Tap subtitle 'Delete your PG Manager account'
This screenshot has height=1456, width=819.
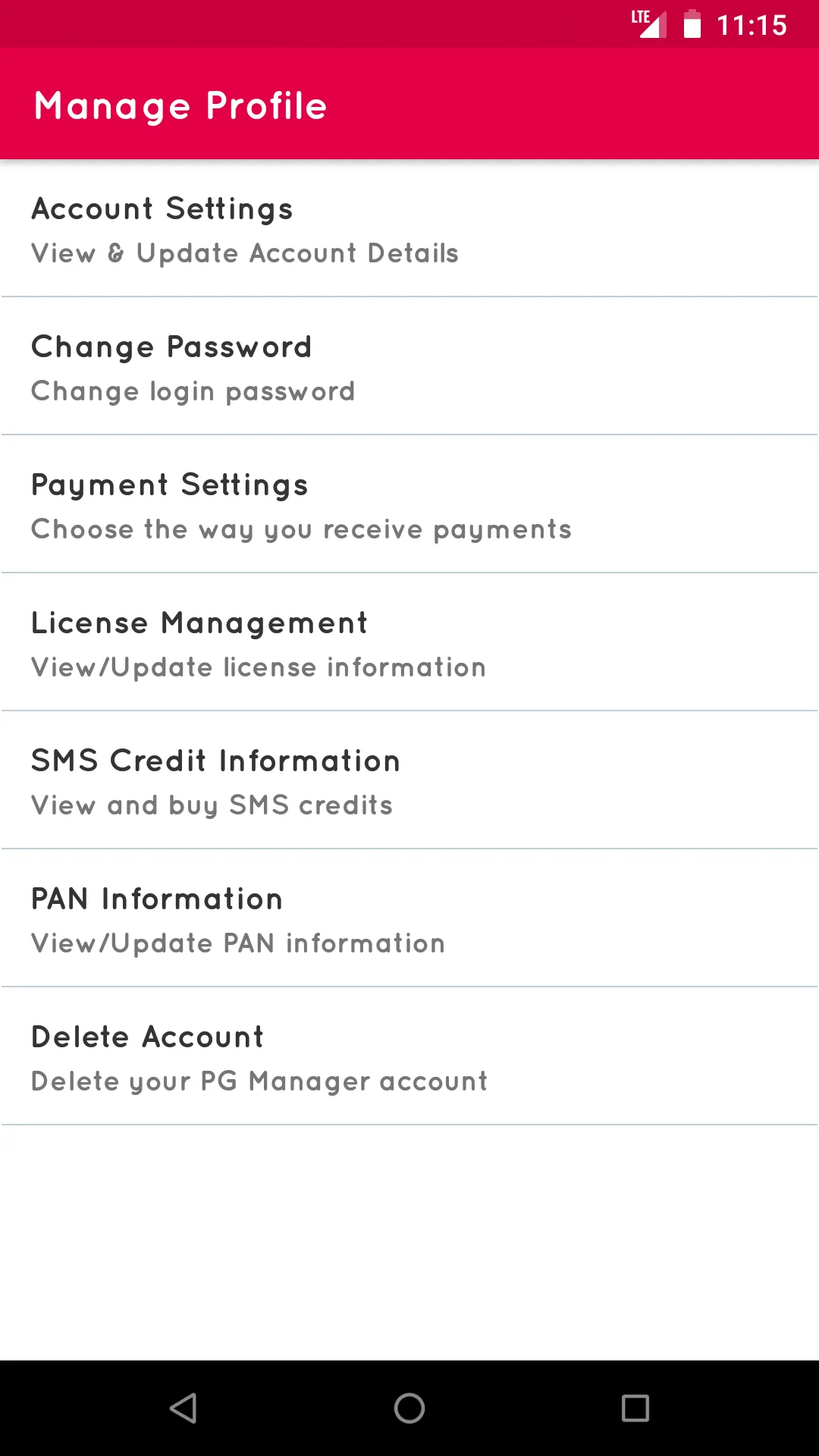[259, 1081]
